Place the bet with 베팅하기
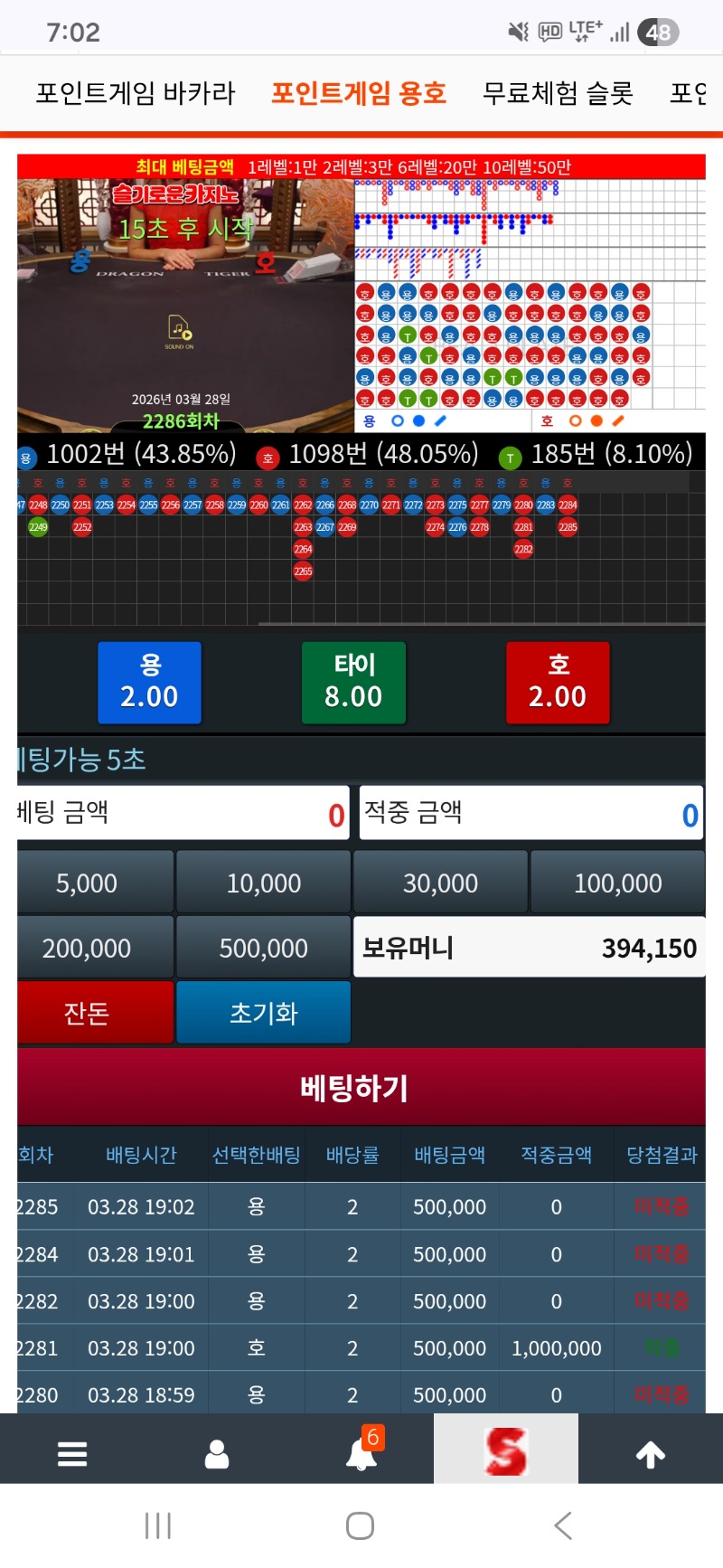 click(x=353, y=1087)
